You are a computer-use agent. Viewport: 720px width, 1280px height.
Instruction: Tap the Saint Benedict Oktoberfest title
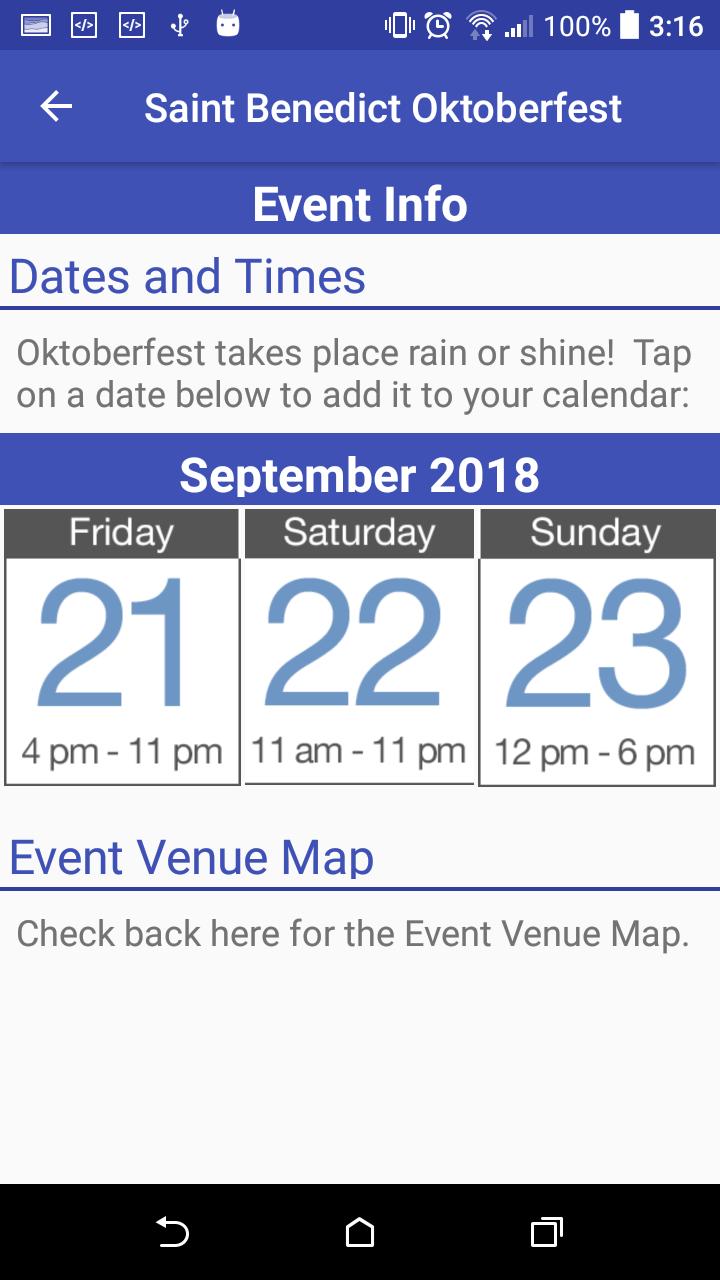click(x=383, y=106)
